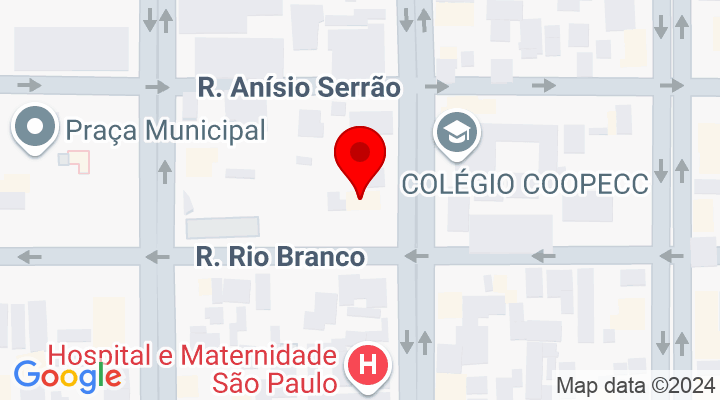Viewport: 720px width, 400px height.
Task: Select the Colégio Coopecc school marker
Action: 457,131
